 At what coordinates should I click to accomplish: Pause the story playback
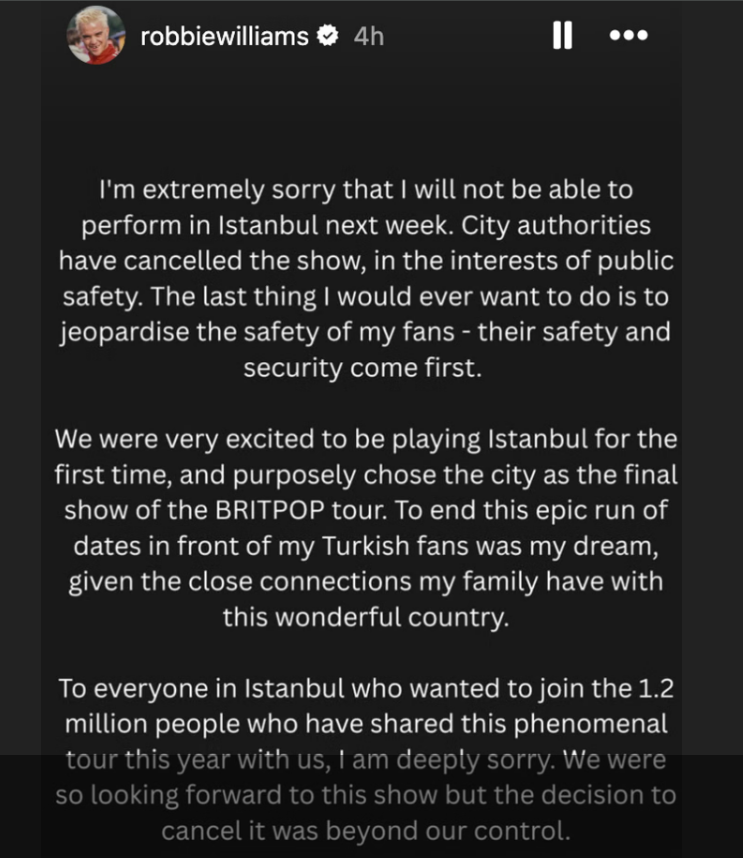562,36
